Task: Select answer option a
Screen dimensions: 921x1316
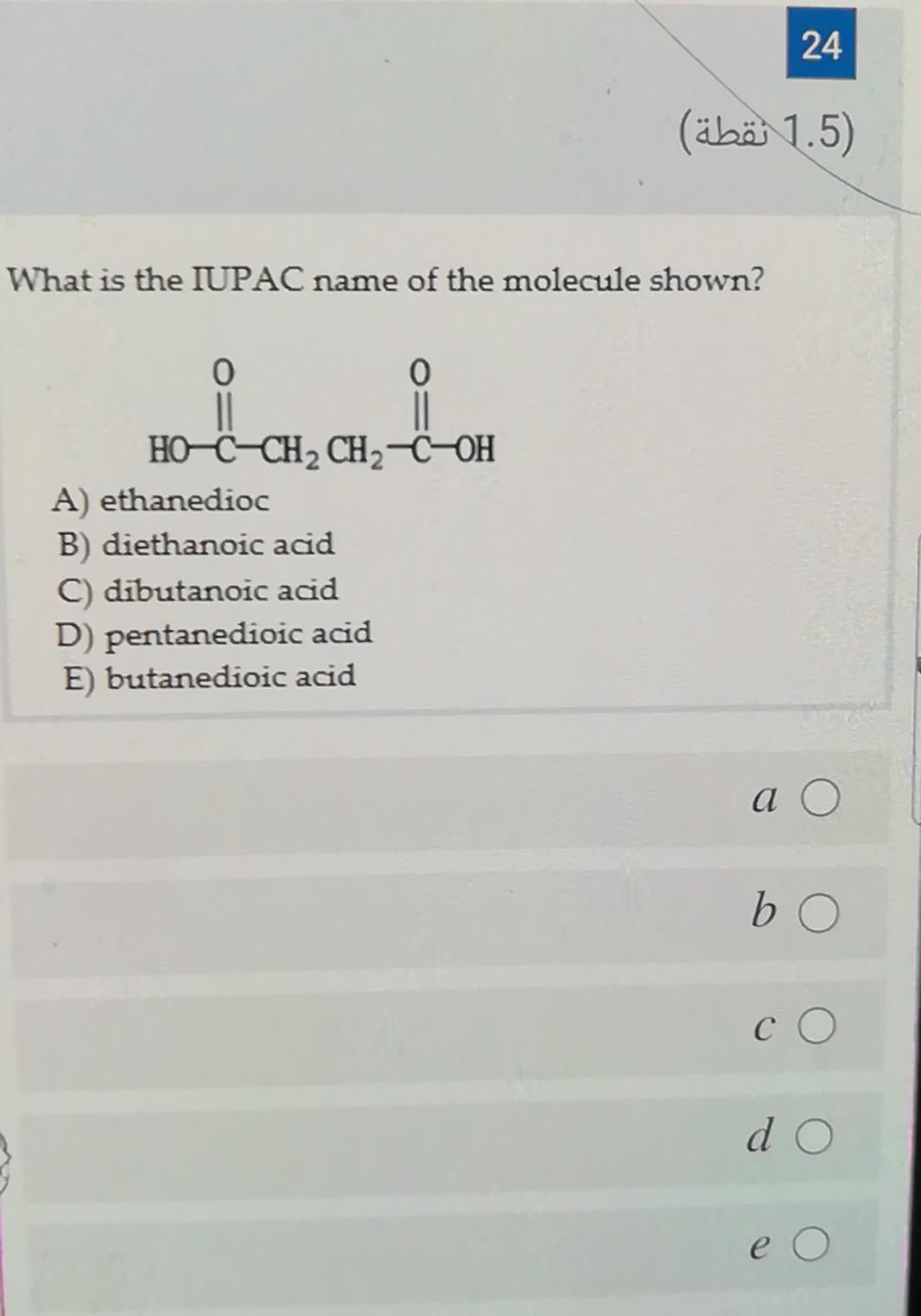Action: click(820, 798)
